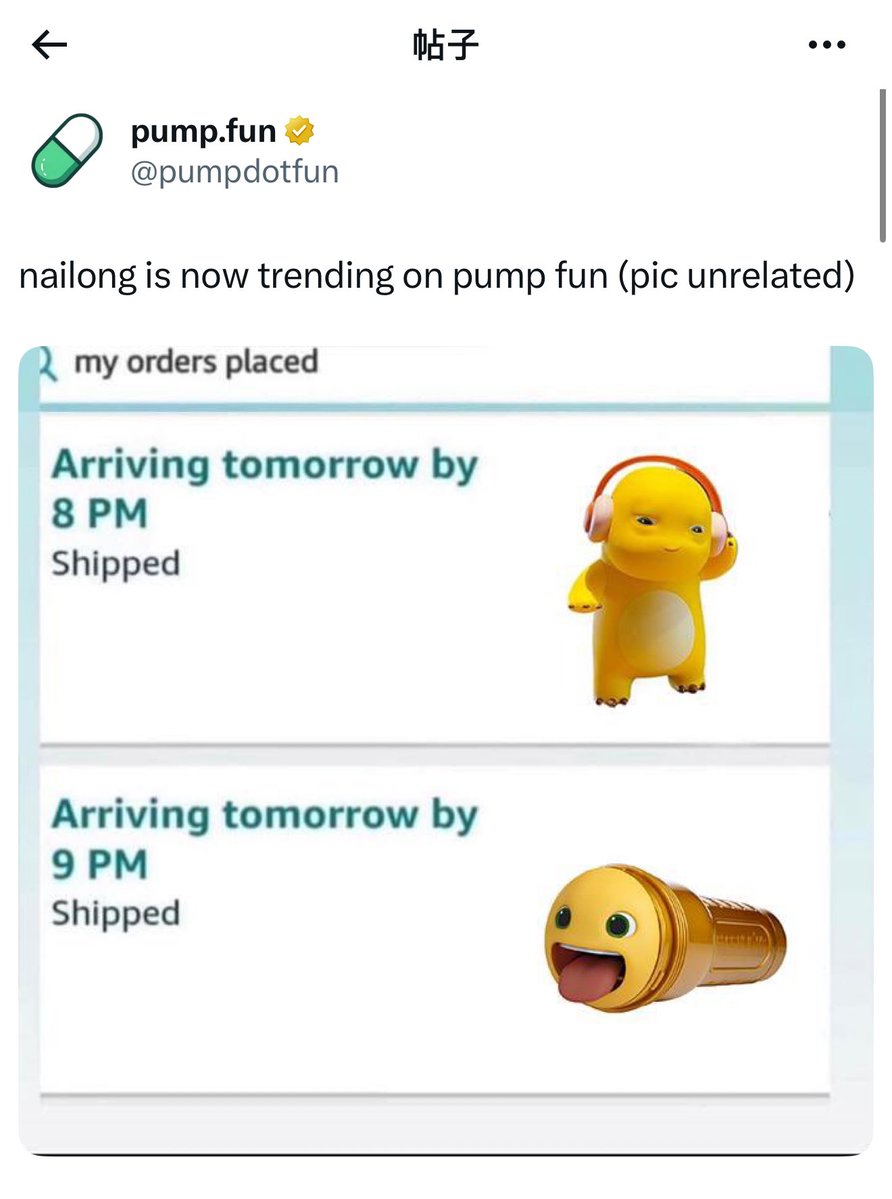This screenshot has height=1199, width=892.
Task: Open the attached orders image in the post
Action: (x=445, y=750)
